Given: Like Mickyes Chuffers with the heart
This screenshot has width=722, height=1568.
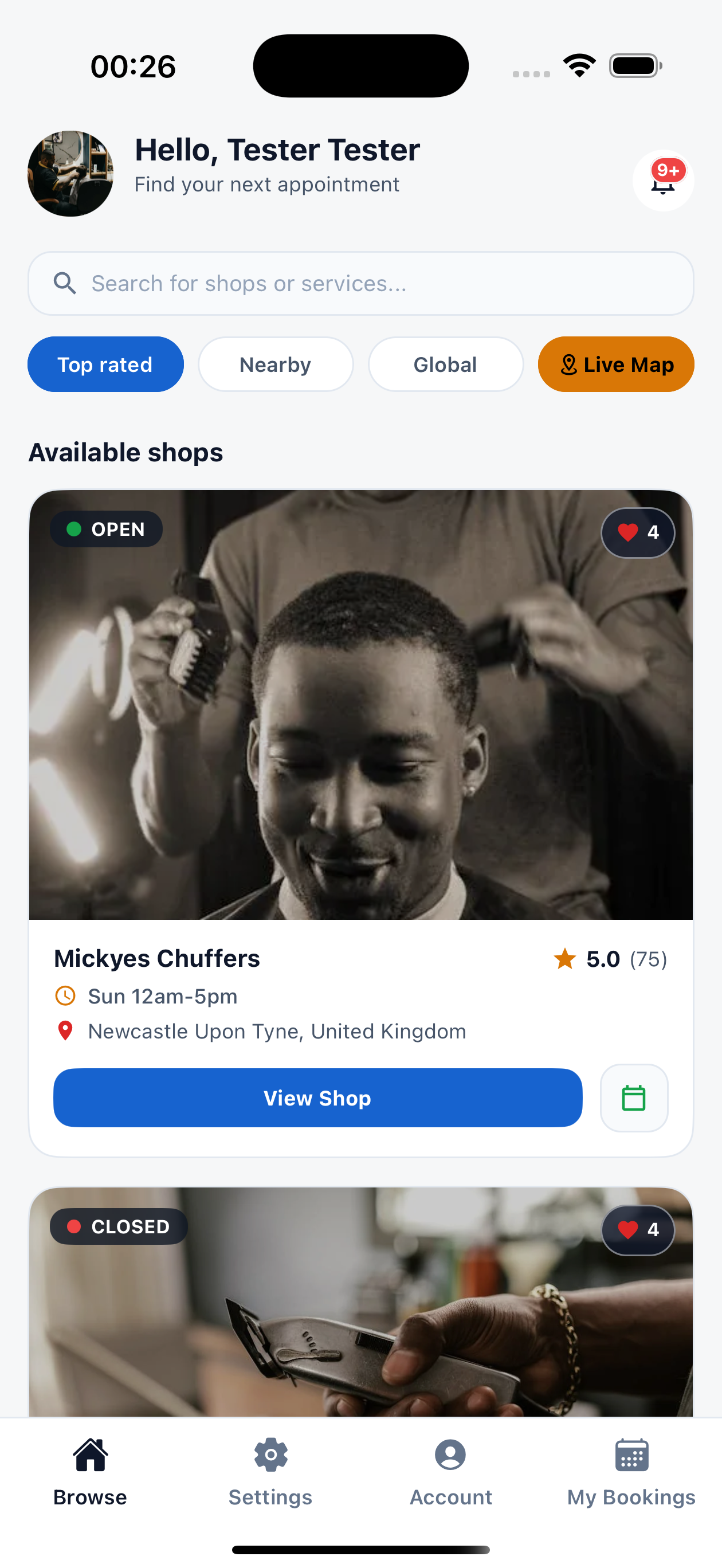Looking at the screenshot, I should tap(638, 532).
